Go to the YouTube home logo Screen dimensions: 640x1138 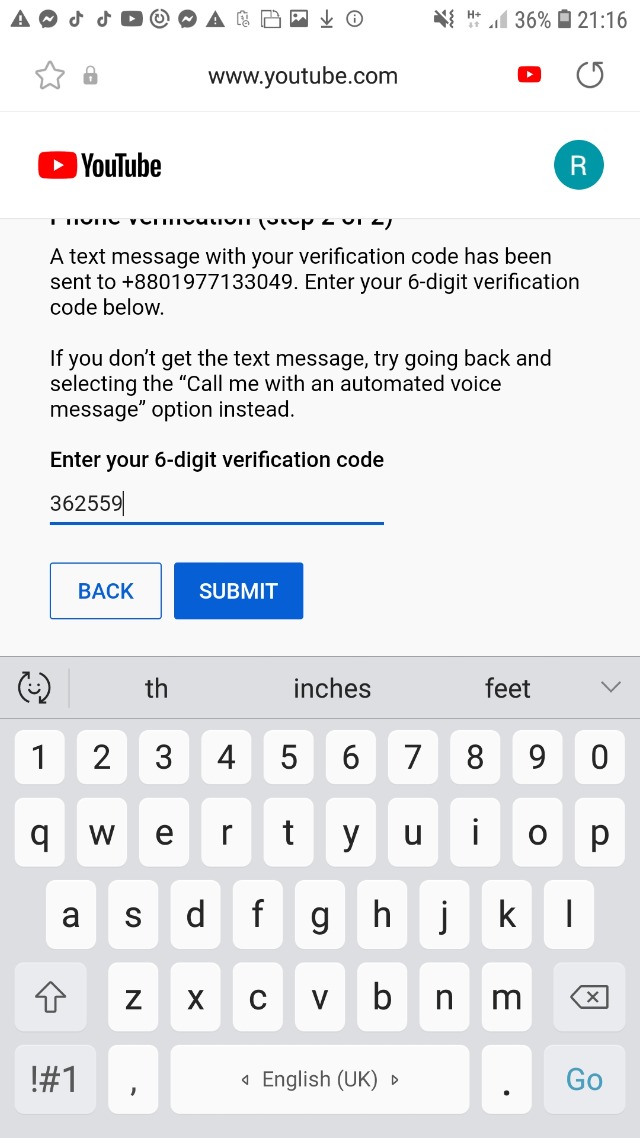coord(100,166)
